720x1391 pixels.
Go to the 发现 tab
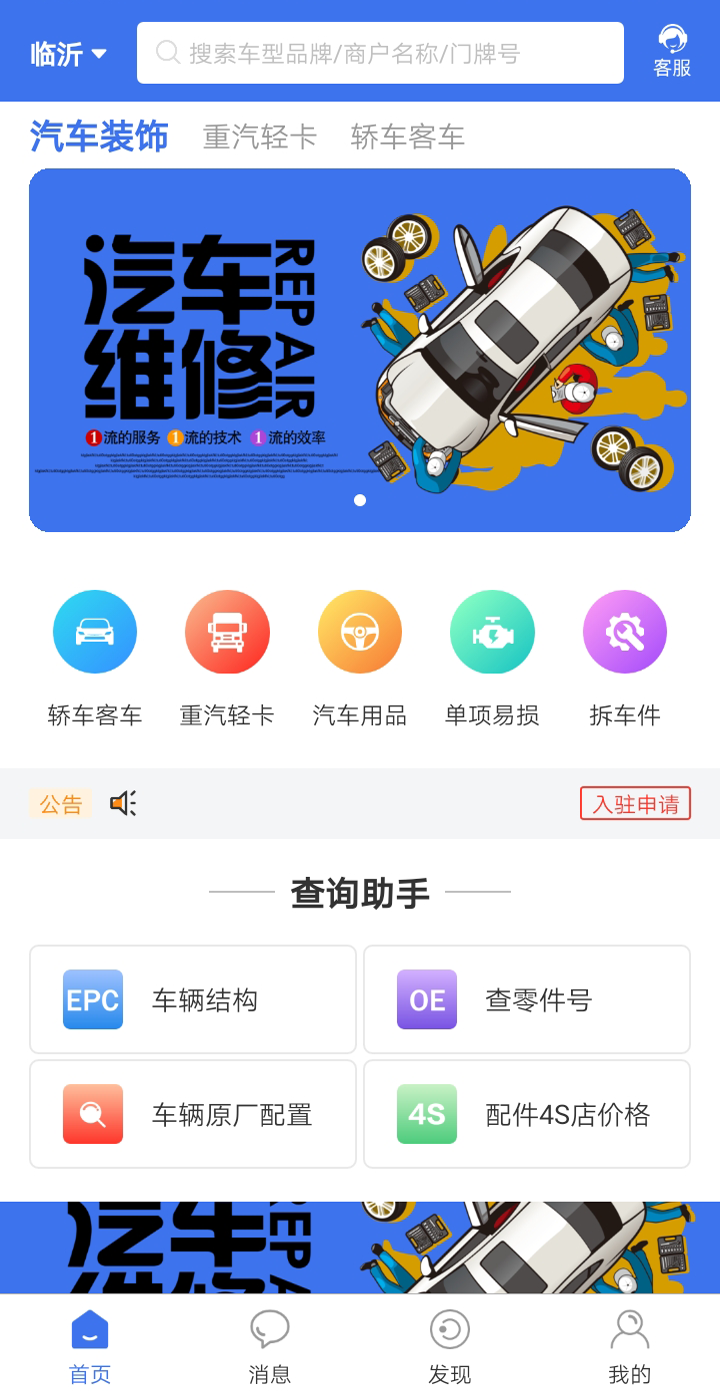tap(450, 1346)
